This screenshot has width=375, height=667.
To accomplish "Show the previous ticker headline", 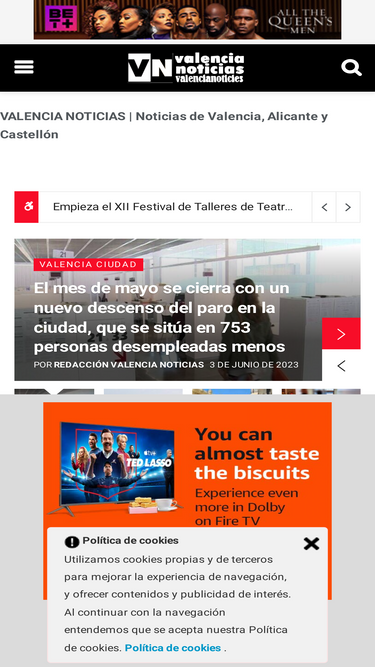I will (x=324, y=207).
